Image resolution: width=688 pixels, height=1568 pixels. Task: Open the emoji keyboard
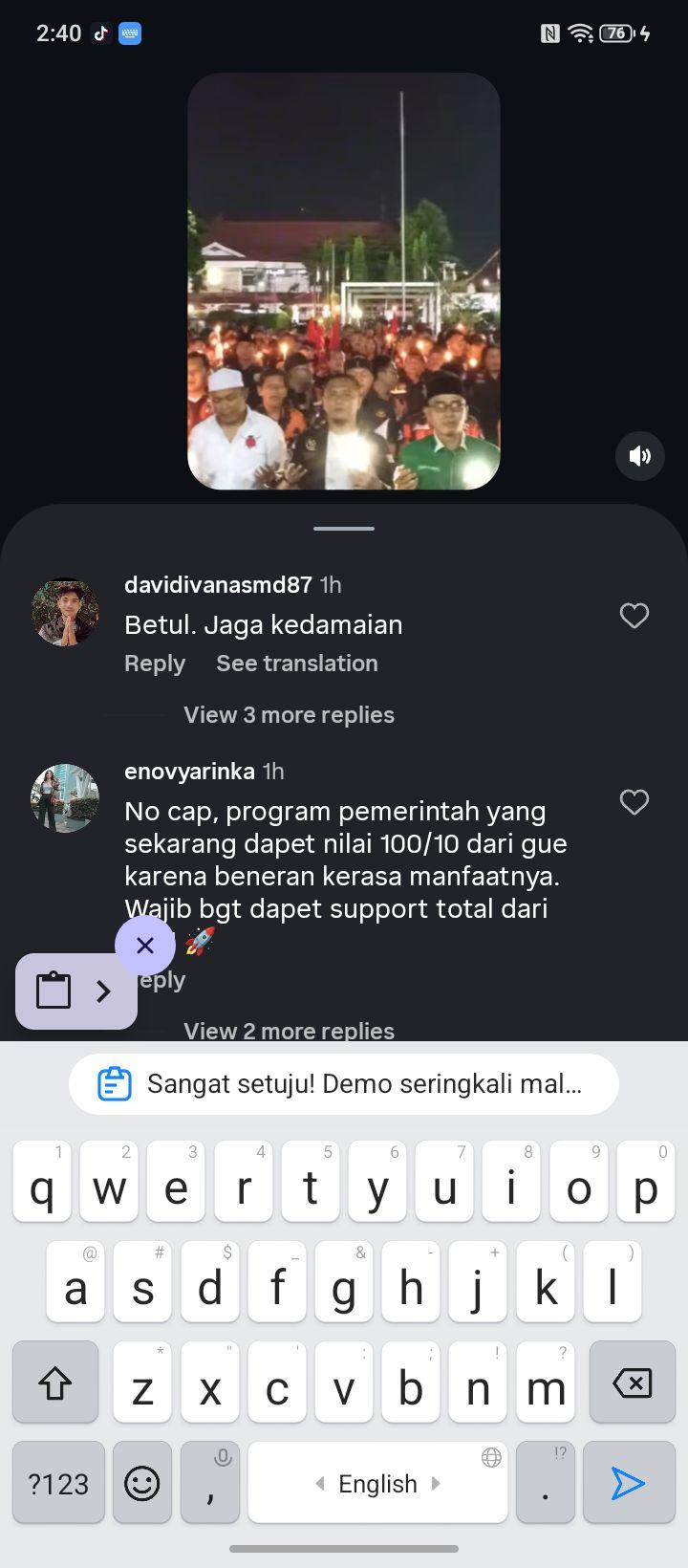[x=142, y=1483]
